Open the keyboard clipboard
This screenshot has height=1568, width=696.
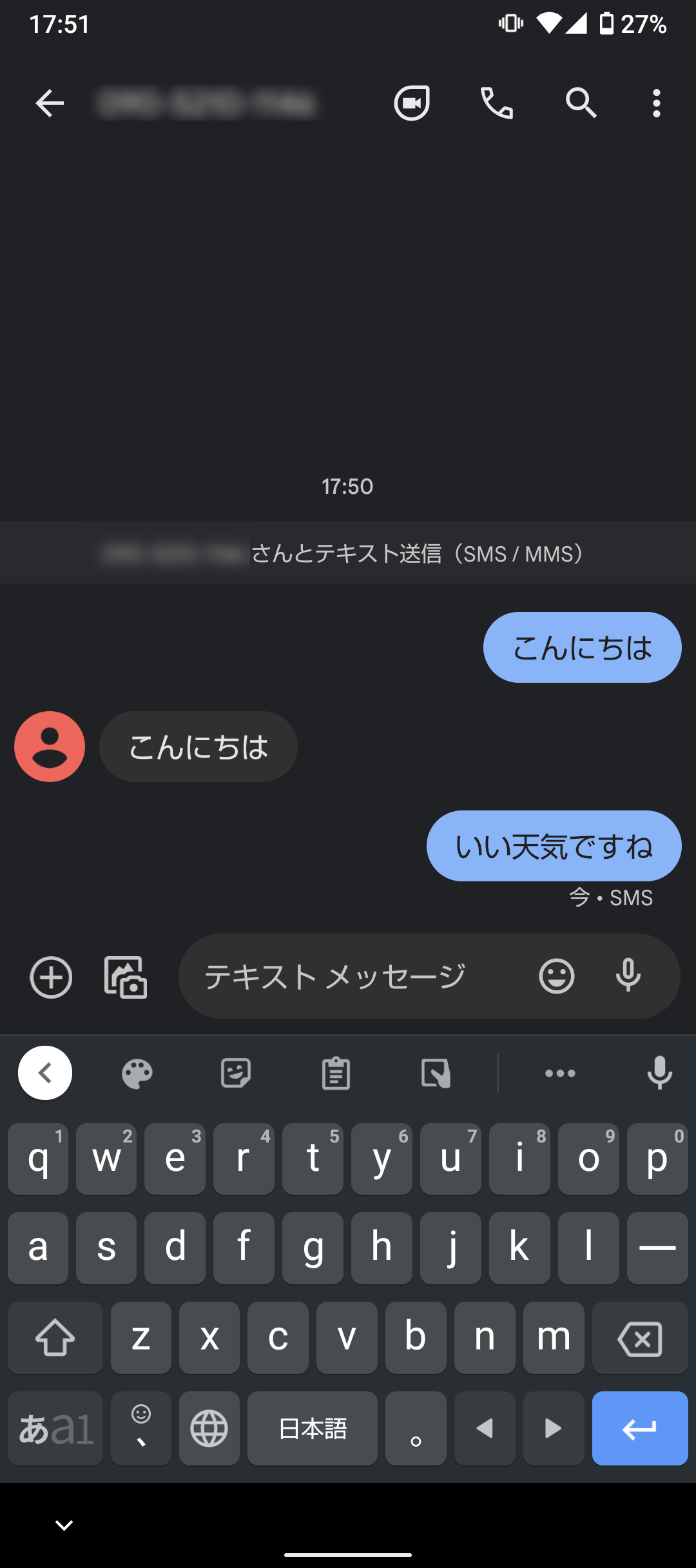tap(336, 1073)
